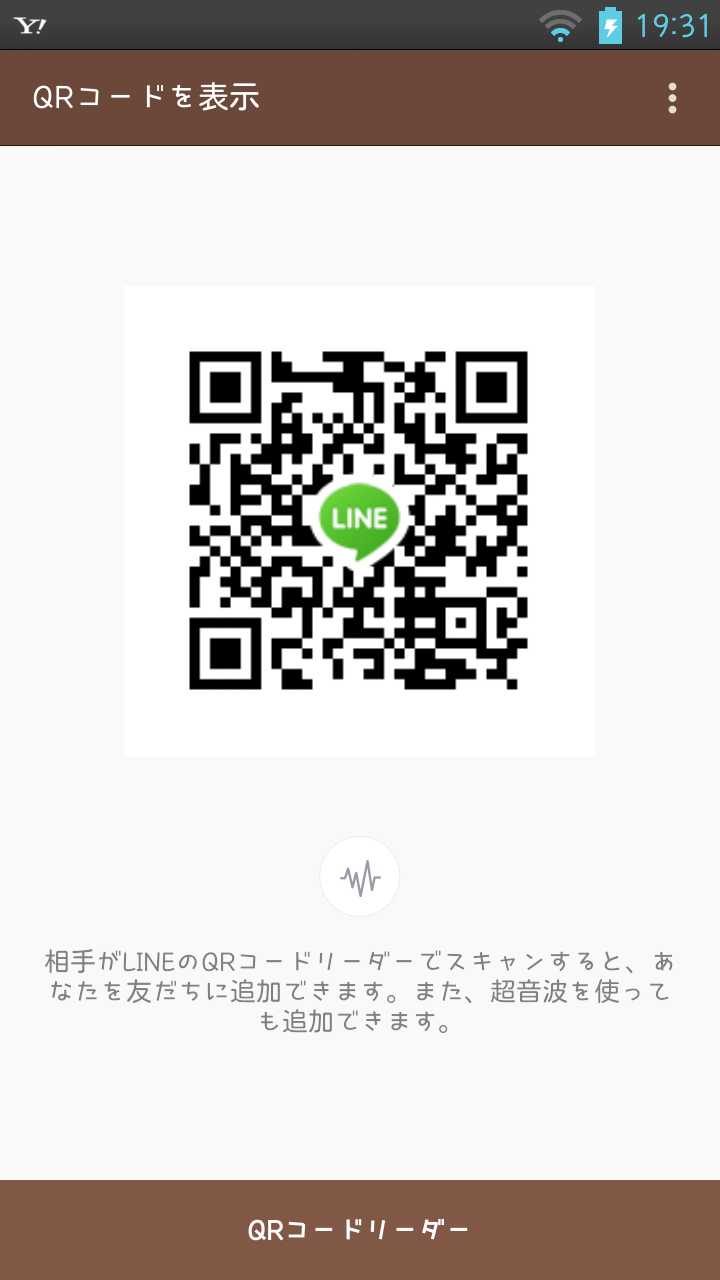Screen dimensions: 720x1280
Task: Tap the green LINE speech bubble badge
Action: (x=360, y=518)
